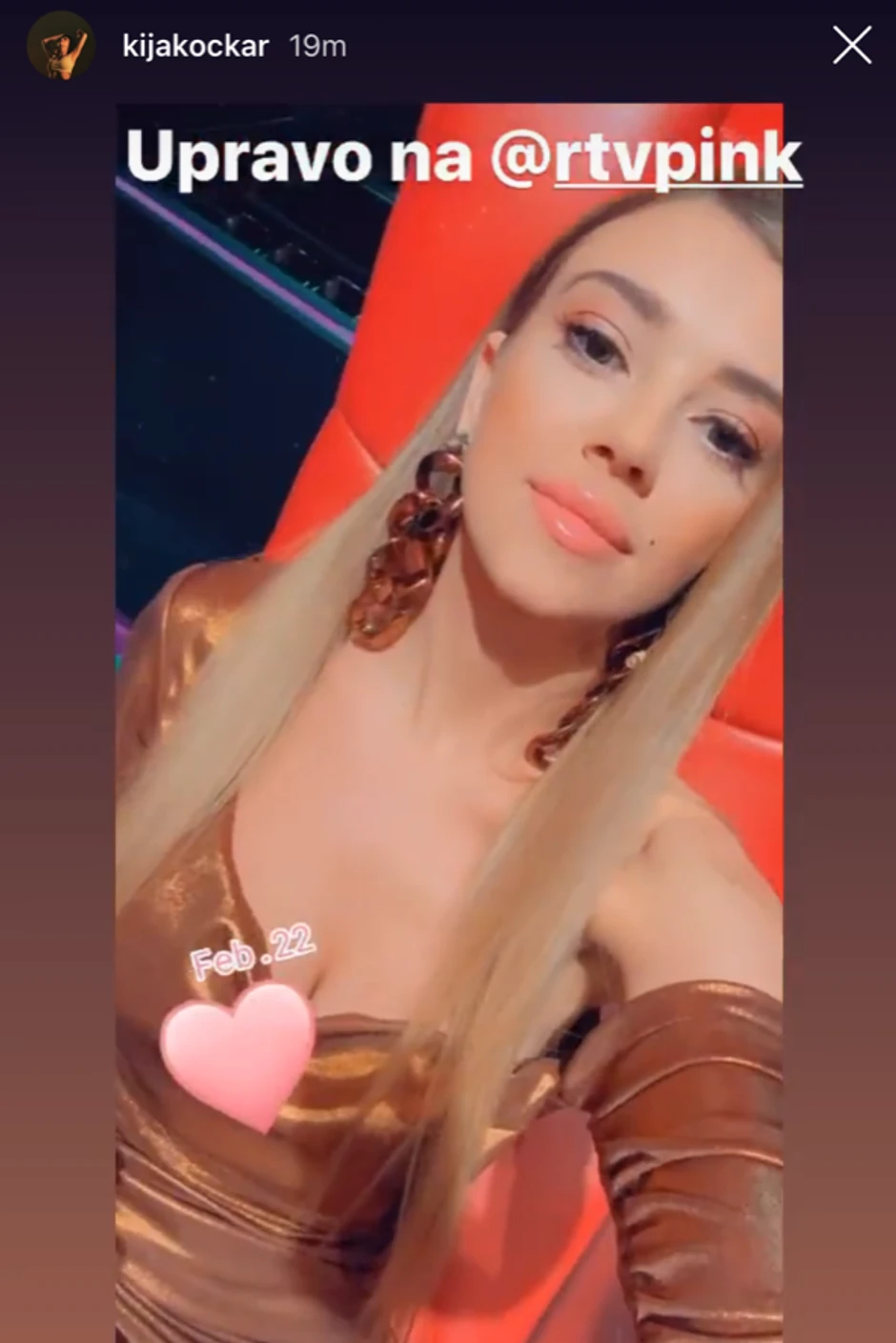The image size is (896, 1343).
Task: Open the kijakockar username link
Action: pos(195,46)
